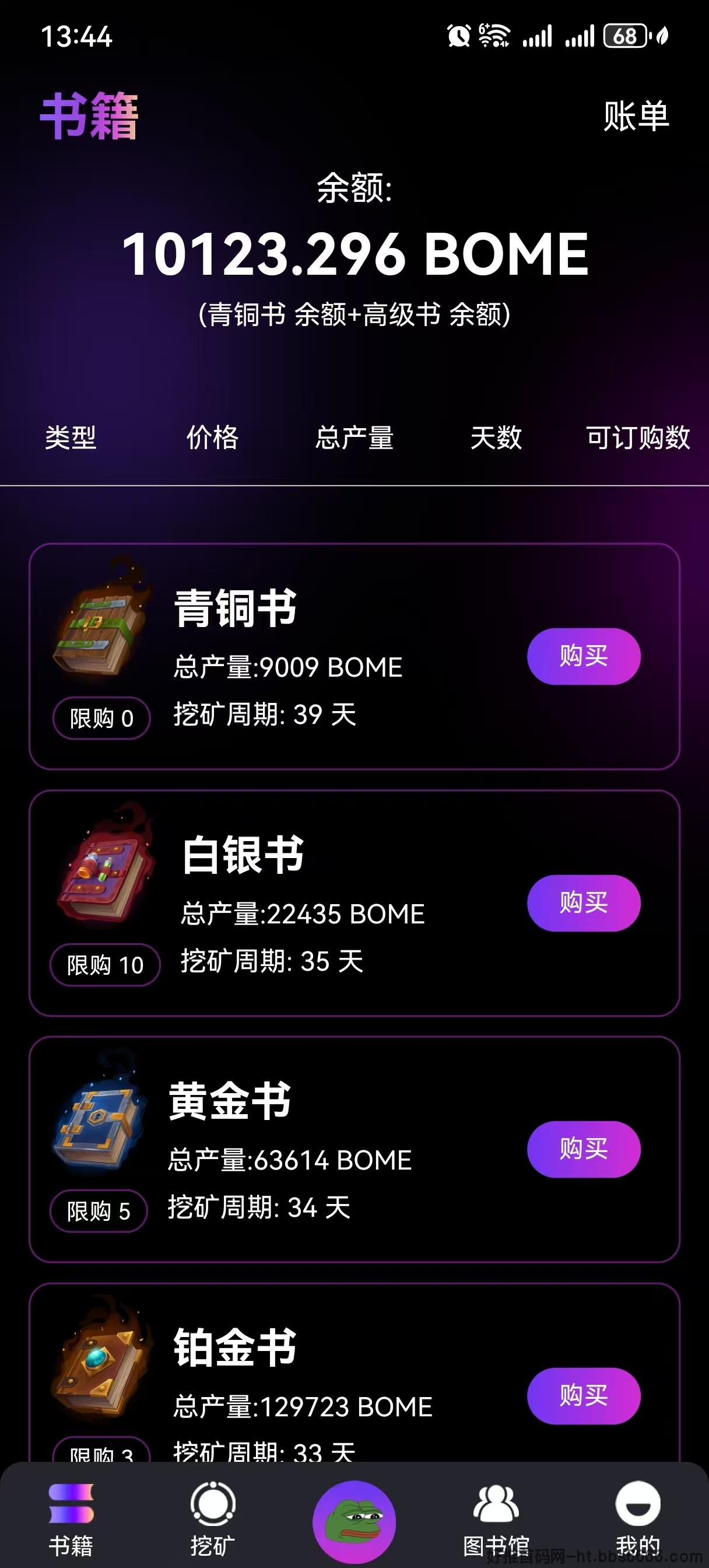The height and width of the screenshot is (1568, 709).
Task: Open the 账单 bill page
Action: click(636, 116)
